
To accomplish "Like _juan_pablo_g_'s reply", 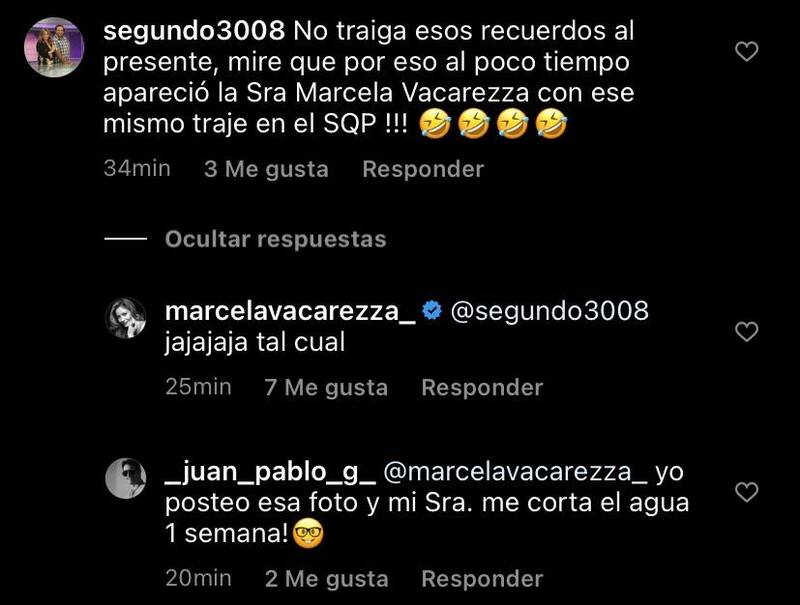I will click(747, 491).
